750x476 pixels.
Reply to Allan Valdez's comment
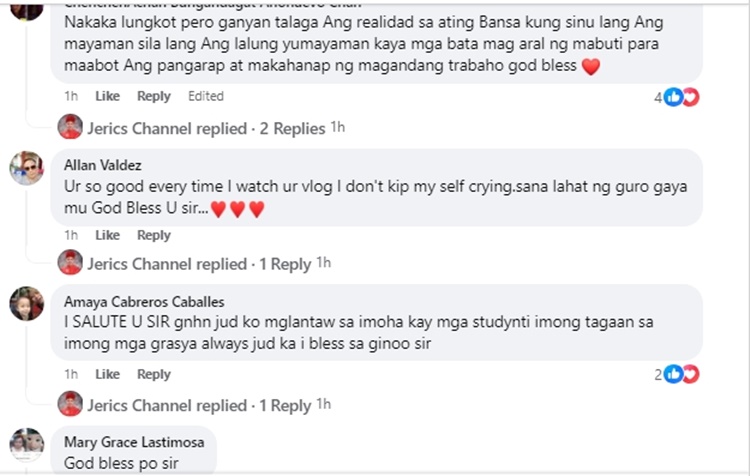tap(154, 235)
